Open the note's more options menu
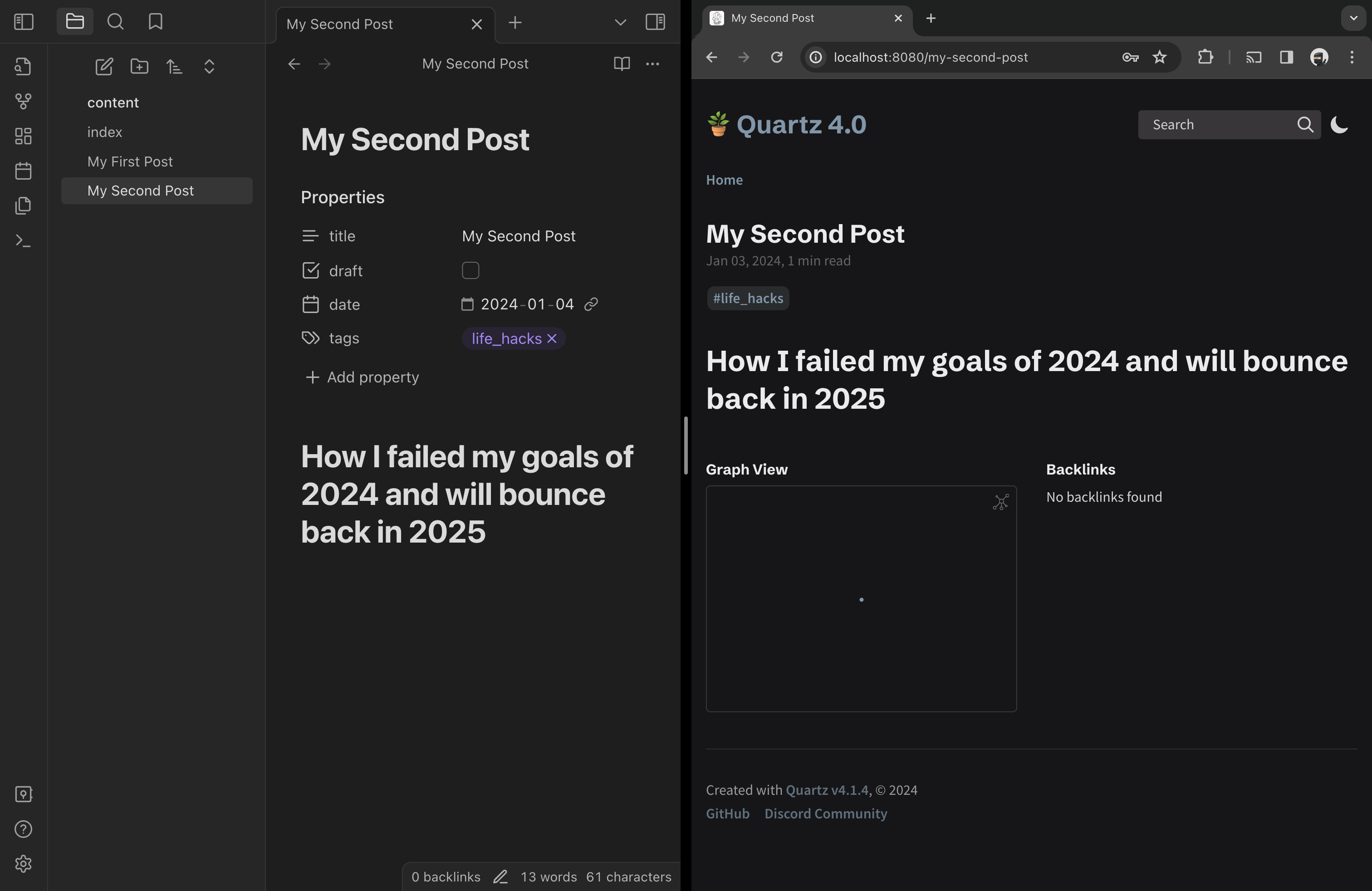 (x=652, y=64)
